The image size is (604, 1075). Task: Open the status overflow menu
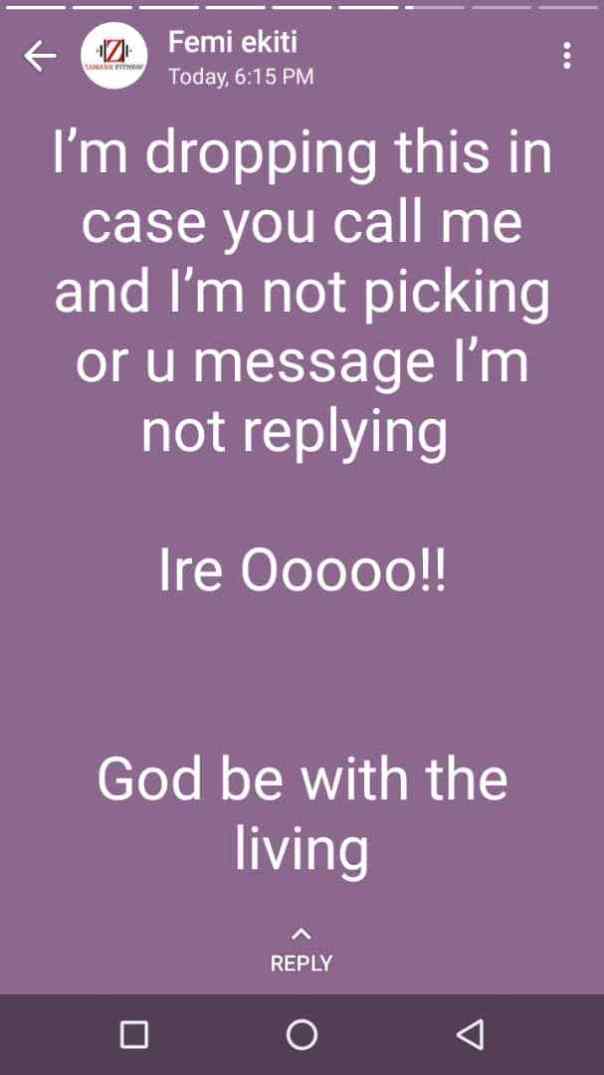click(x=567, y=56)
